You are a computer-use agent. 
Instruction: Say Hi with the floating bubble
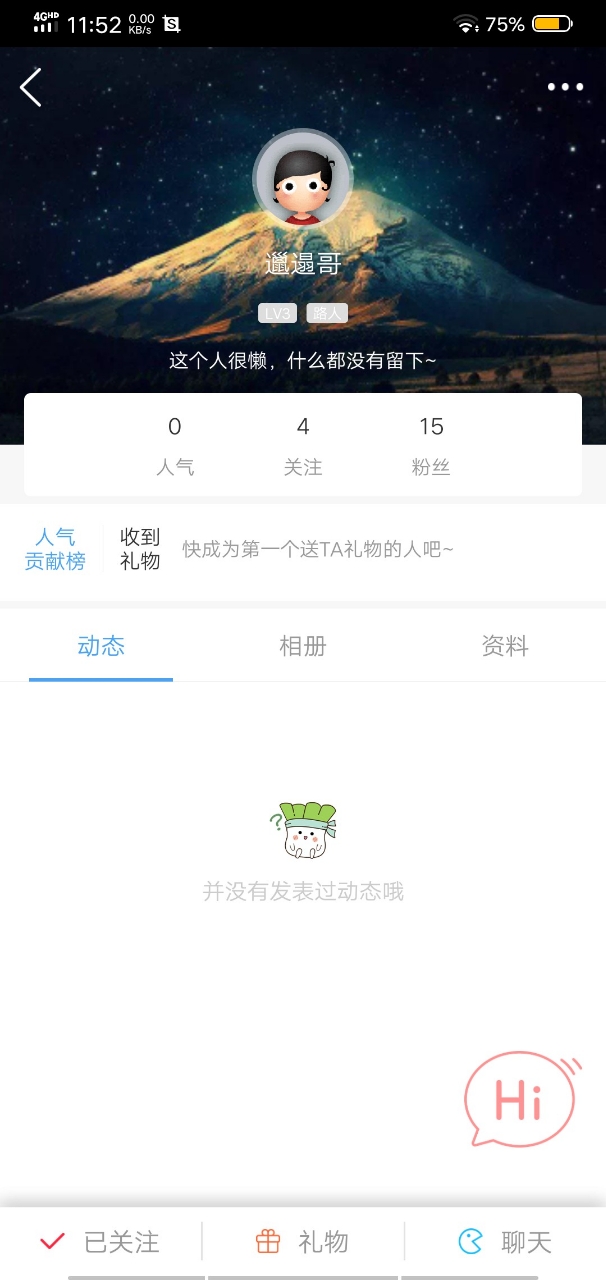[520, 1100]
